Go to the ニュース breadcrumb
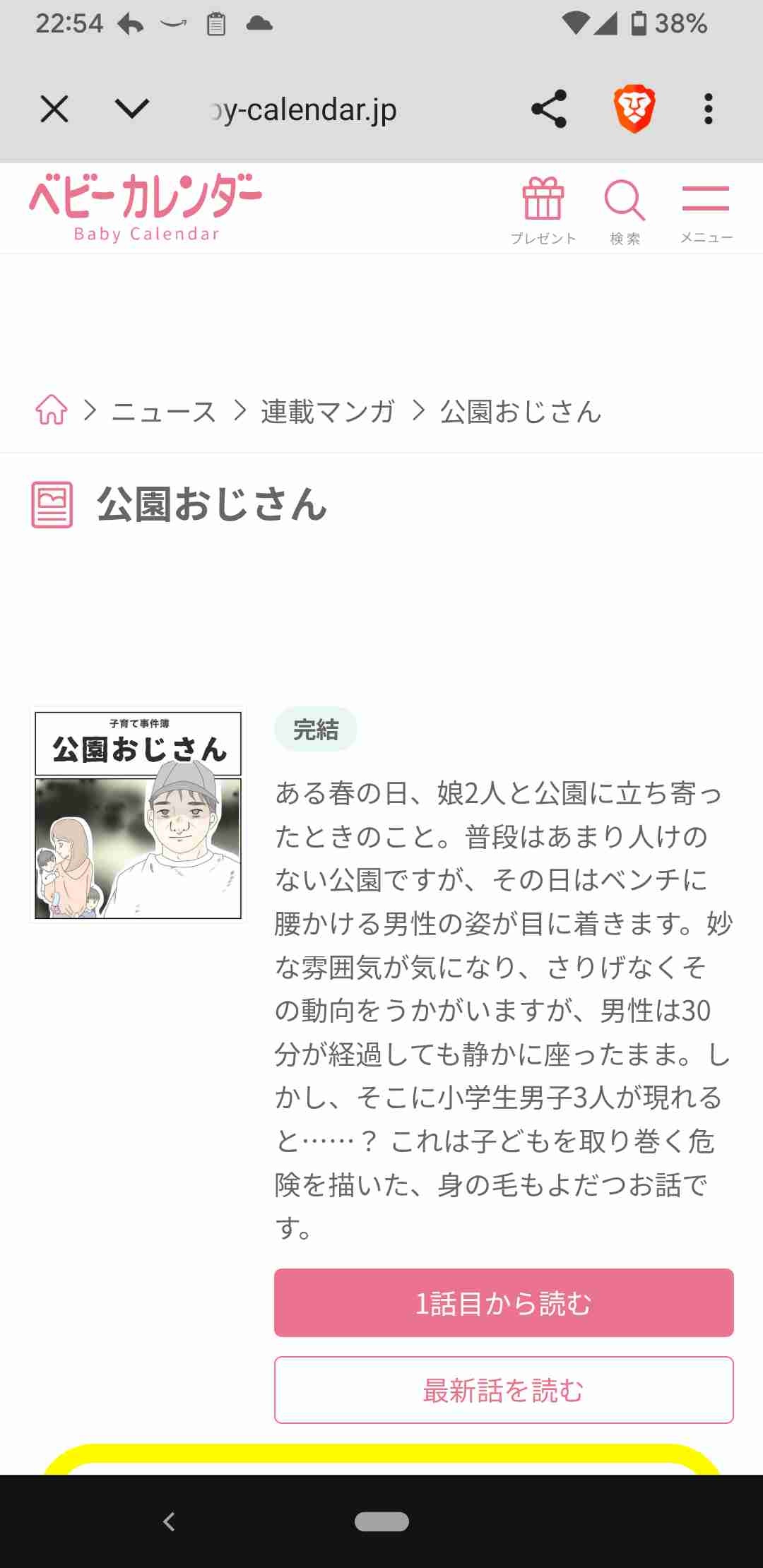Screen dimensions: 763x1568 [164, 411]
